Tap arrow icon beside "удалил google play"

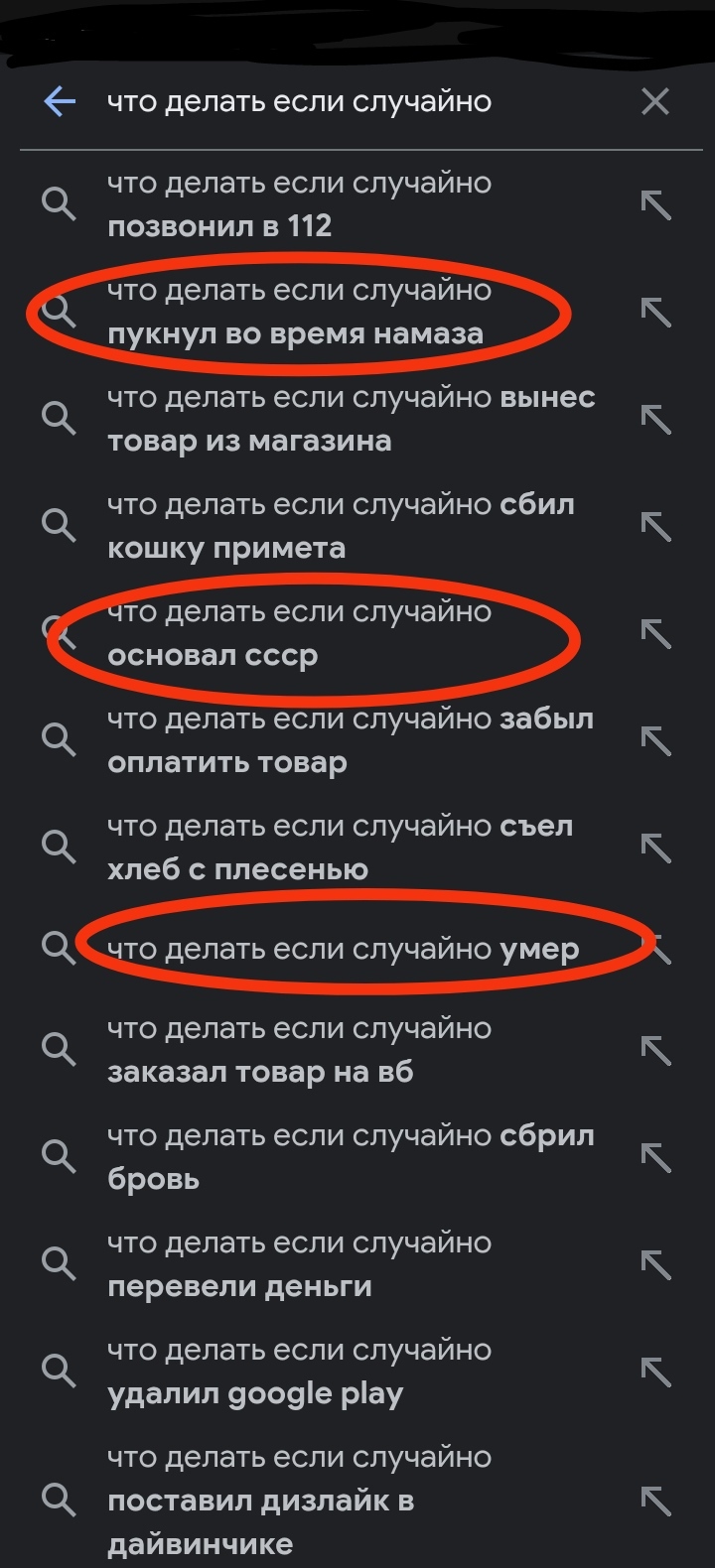(655, 1372)
